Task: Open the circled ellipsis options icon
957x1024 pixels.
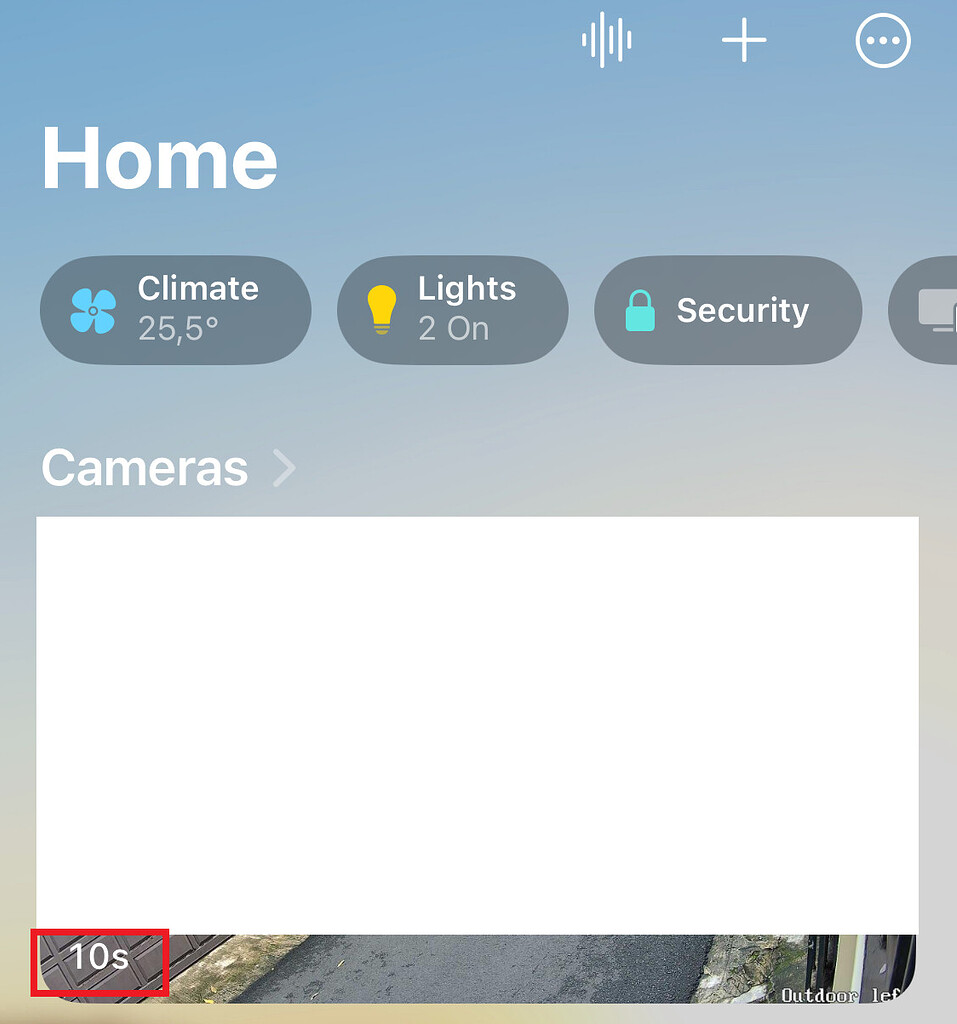Action: (x=883, y=41)
